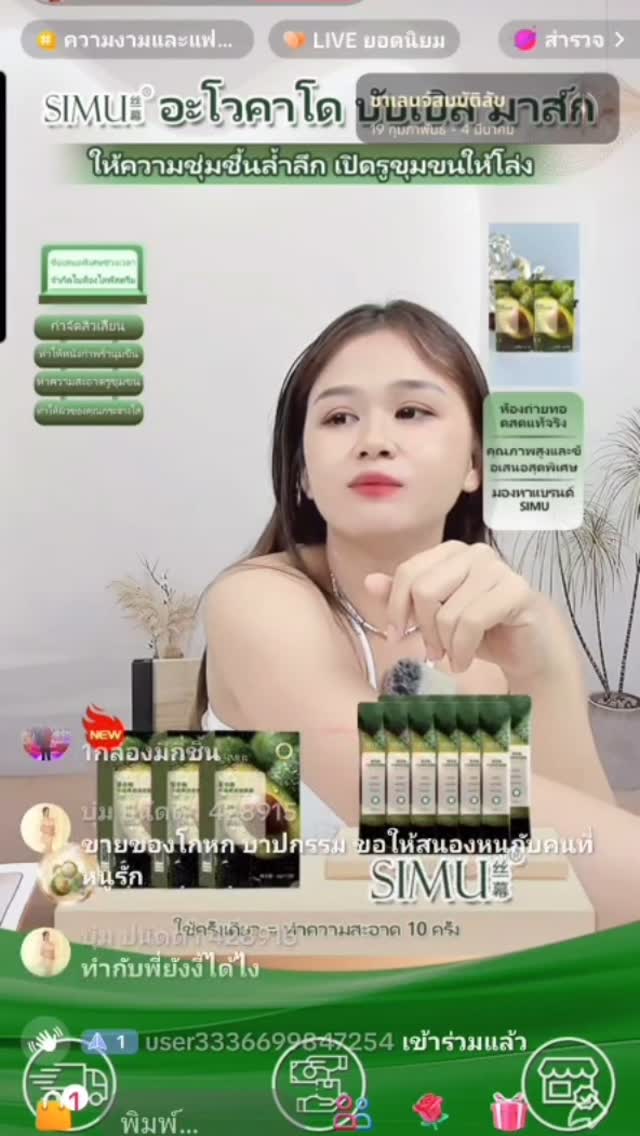This screenshot has width=640, height=1136.
Task: Open the multi-guest people icon
Action: point(352,1114)
